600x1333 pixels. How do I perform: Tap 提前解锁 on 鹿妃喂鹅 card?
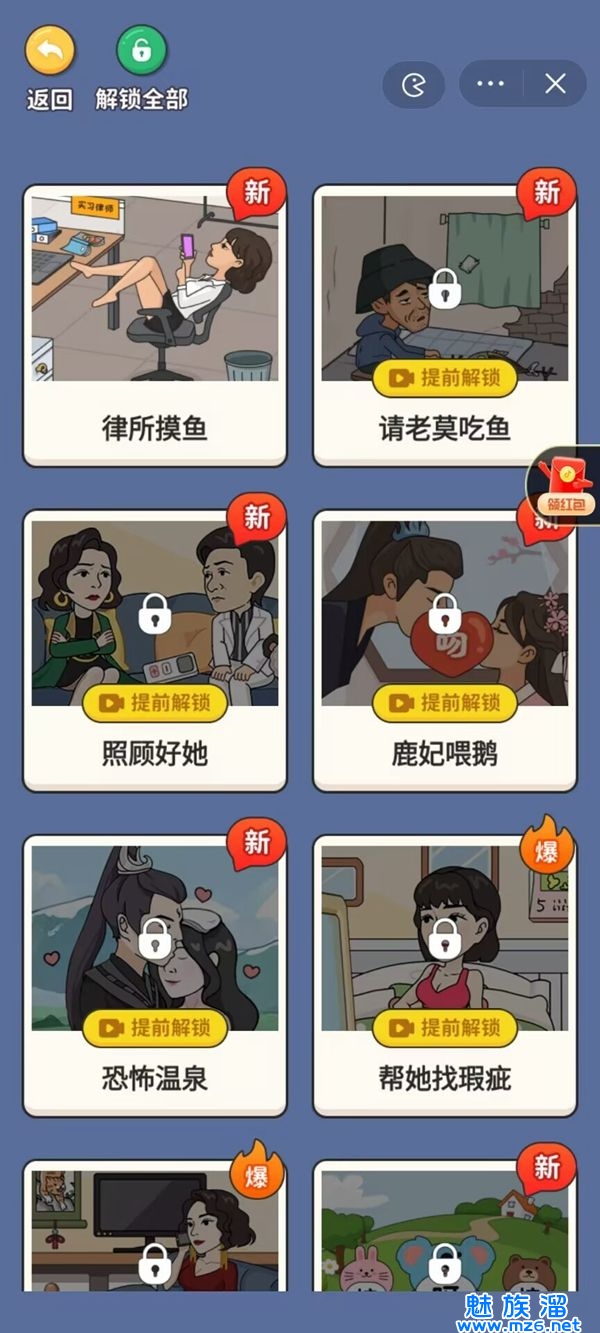click(445, 703)
